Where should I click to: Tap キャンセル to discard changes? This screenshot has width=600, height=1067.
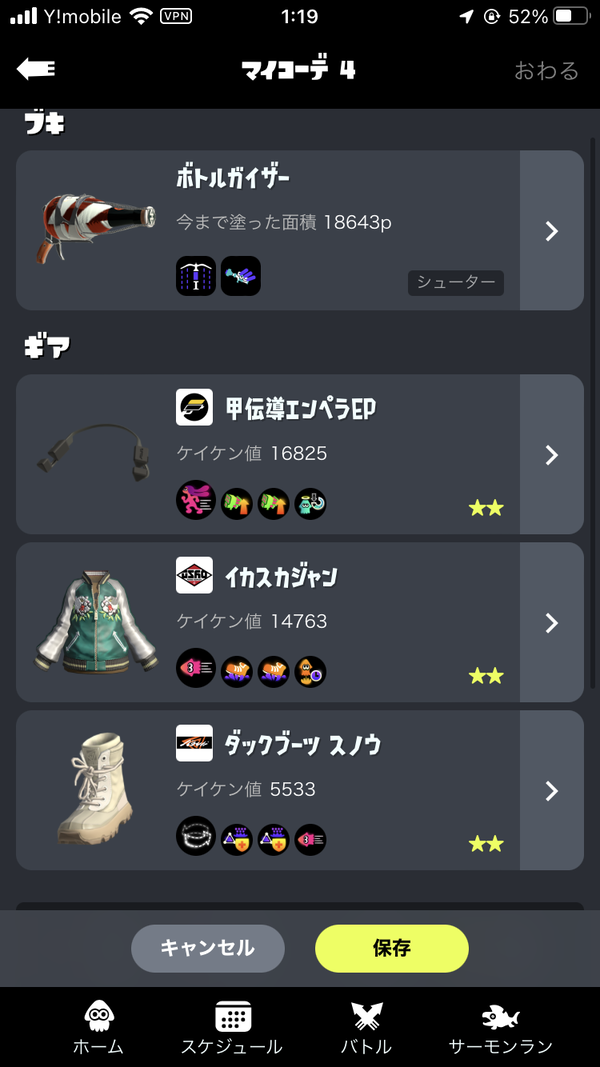pos(207,948)
